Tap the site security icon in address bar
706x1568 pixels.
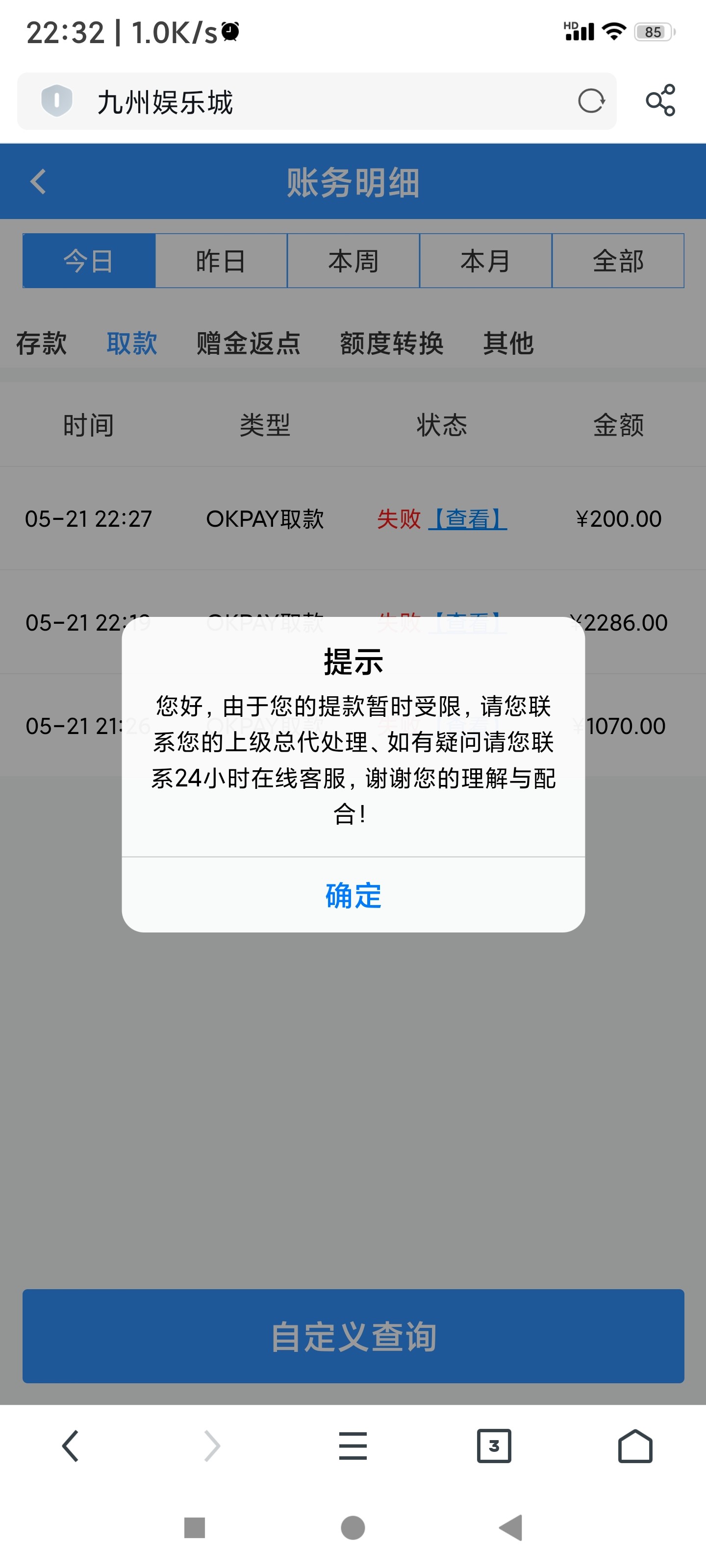tap(57, 100)
